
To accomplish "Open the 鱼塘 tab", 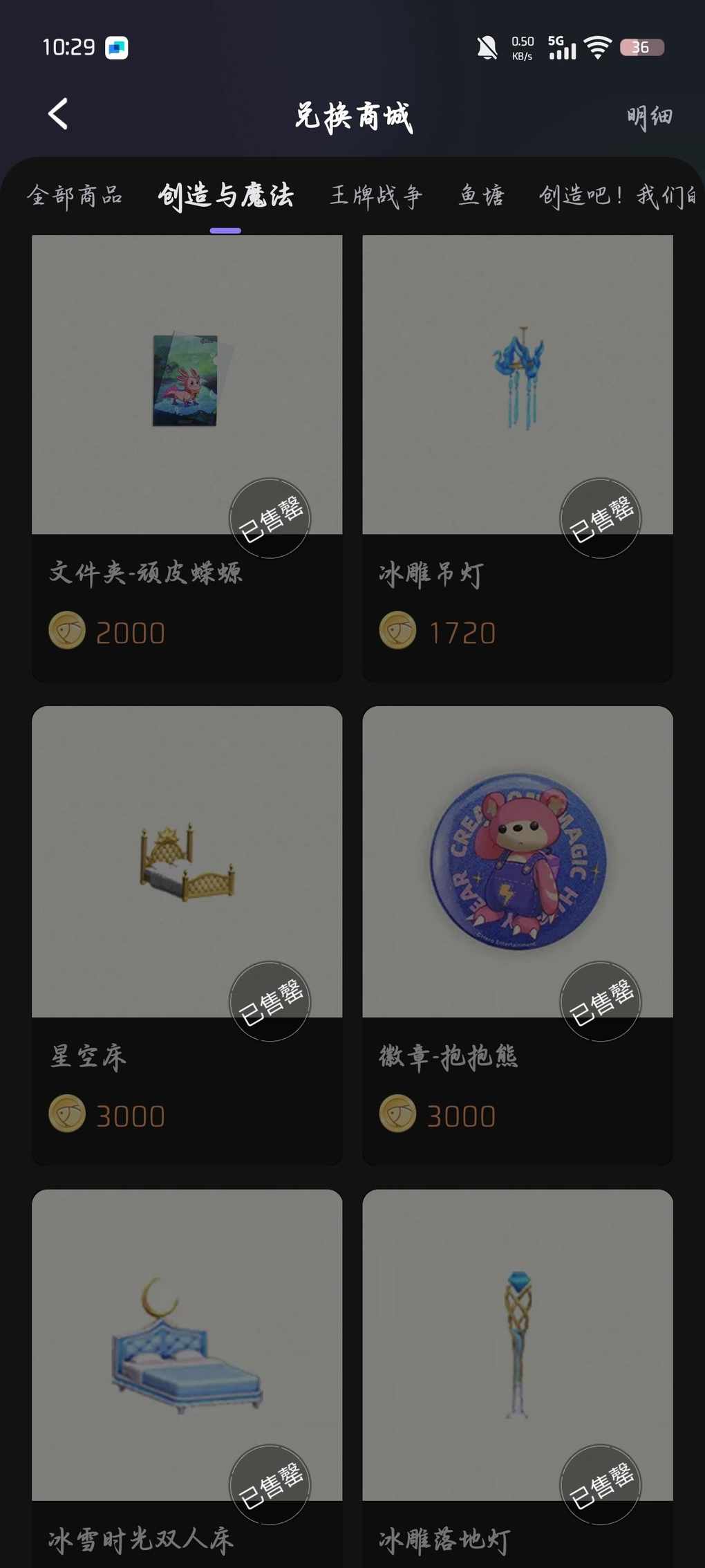I will [x=481, y=196].
